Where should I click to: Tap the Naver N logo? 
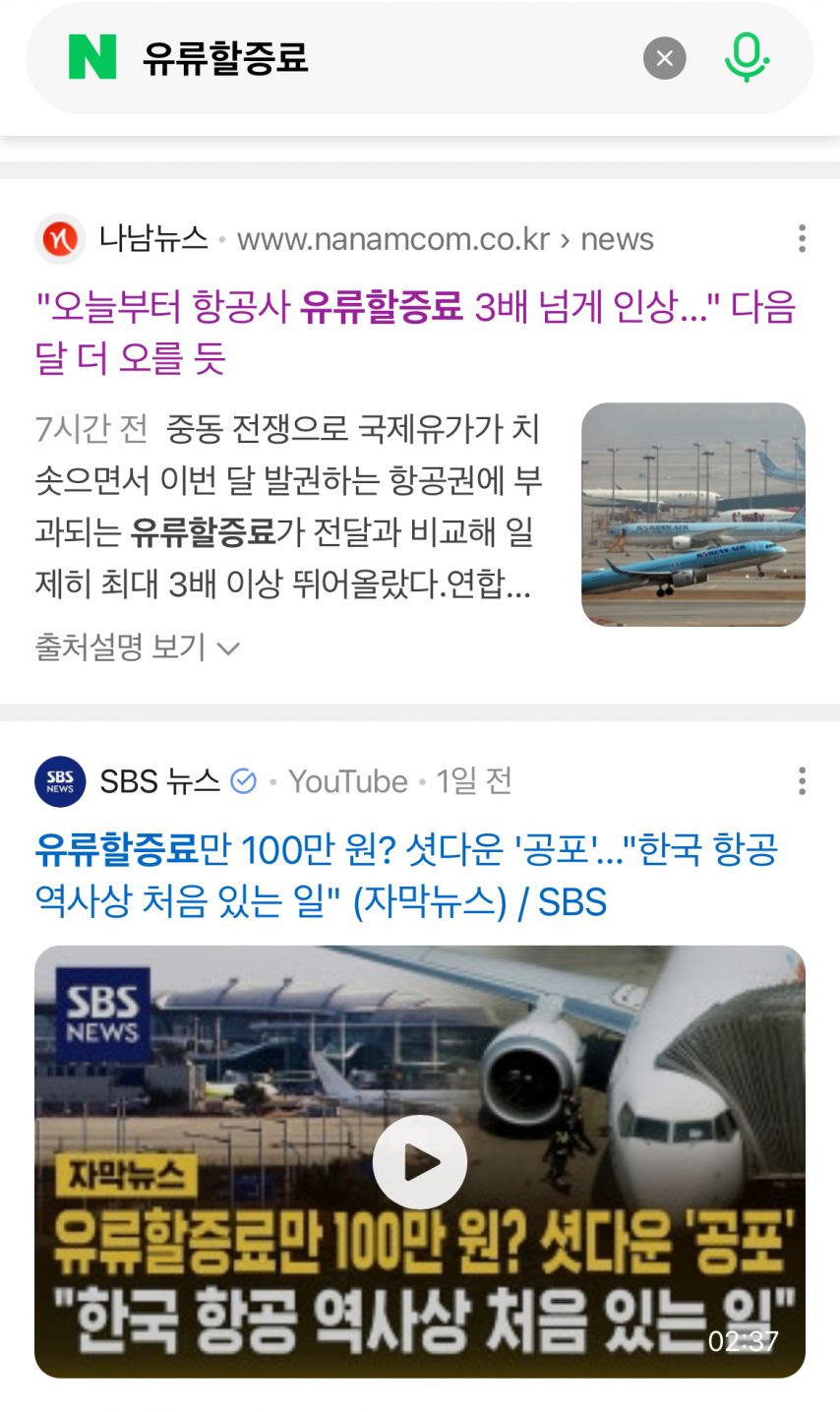92,57
